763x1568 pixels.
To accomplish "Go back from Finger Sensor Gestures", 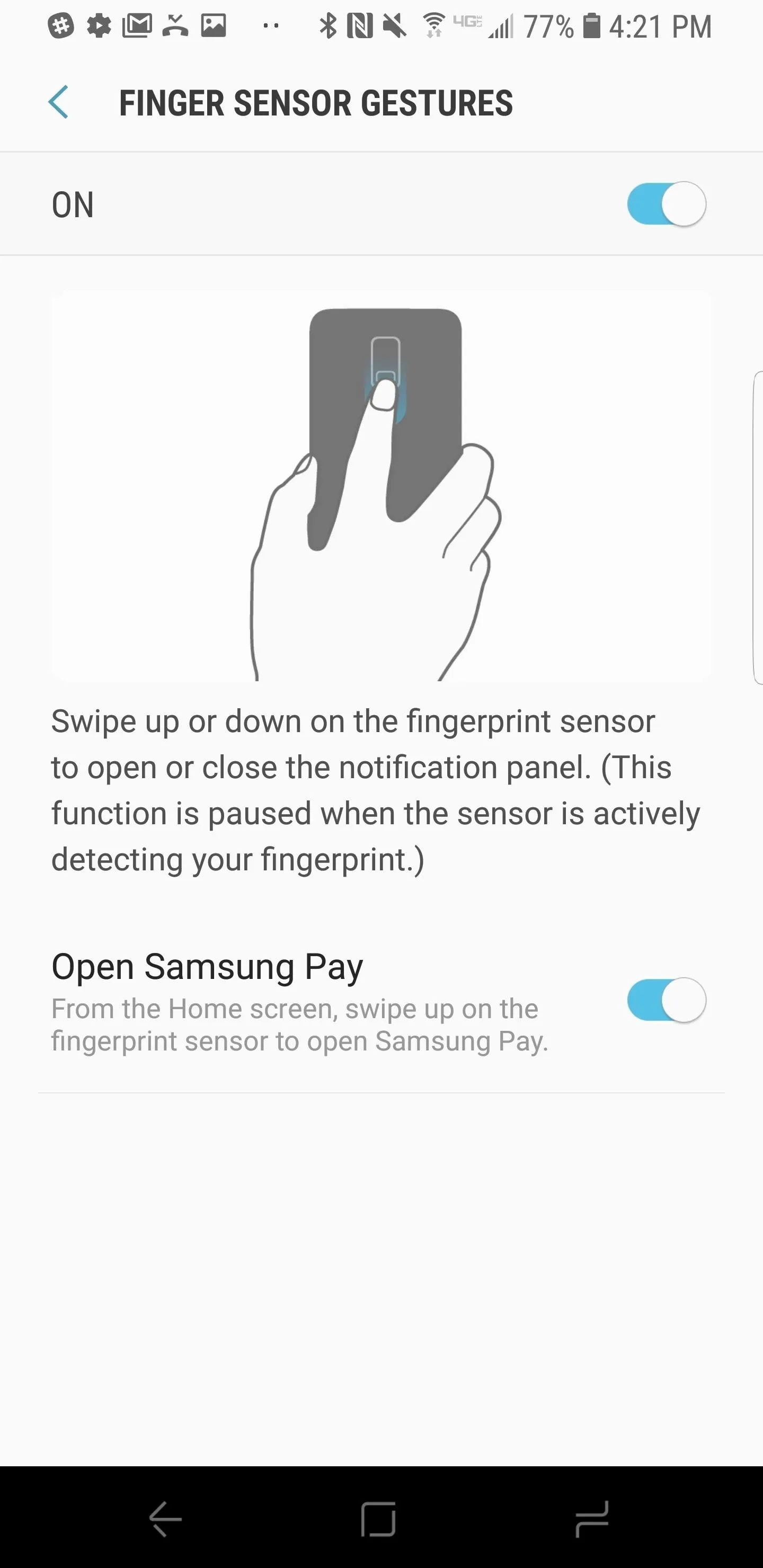I will click(58, 102).
